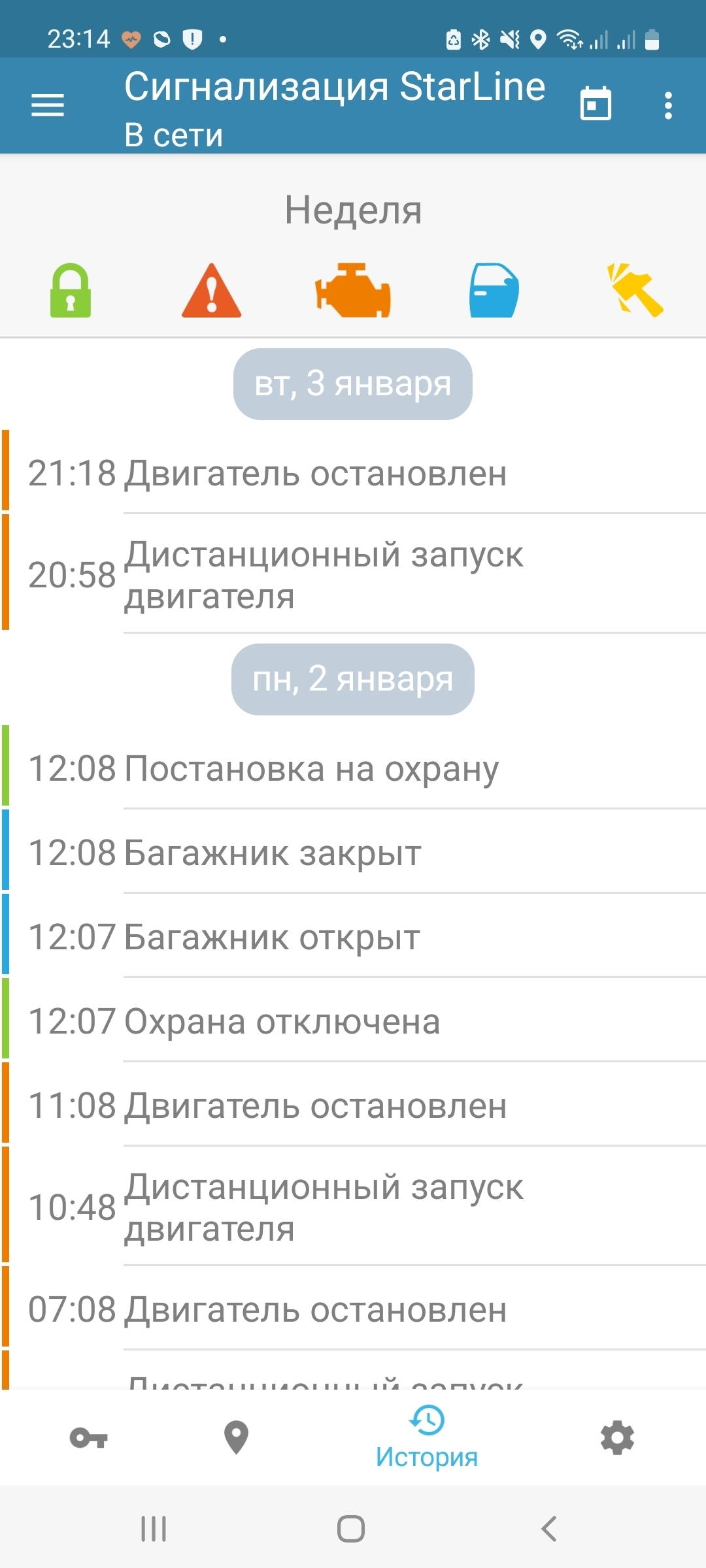Select 11:08 Двигатель остановлен entry
The height and width of the screenshot is (1568, 706).
pyautogui.click(x=353, y=1105)
